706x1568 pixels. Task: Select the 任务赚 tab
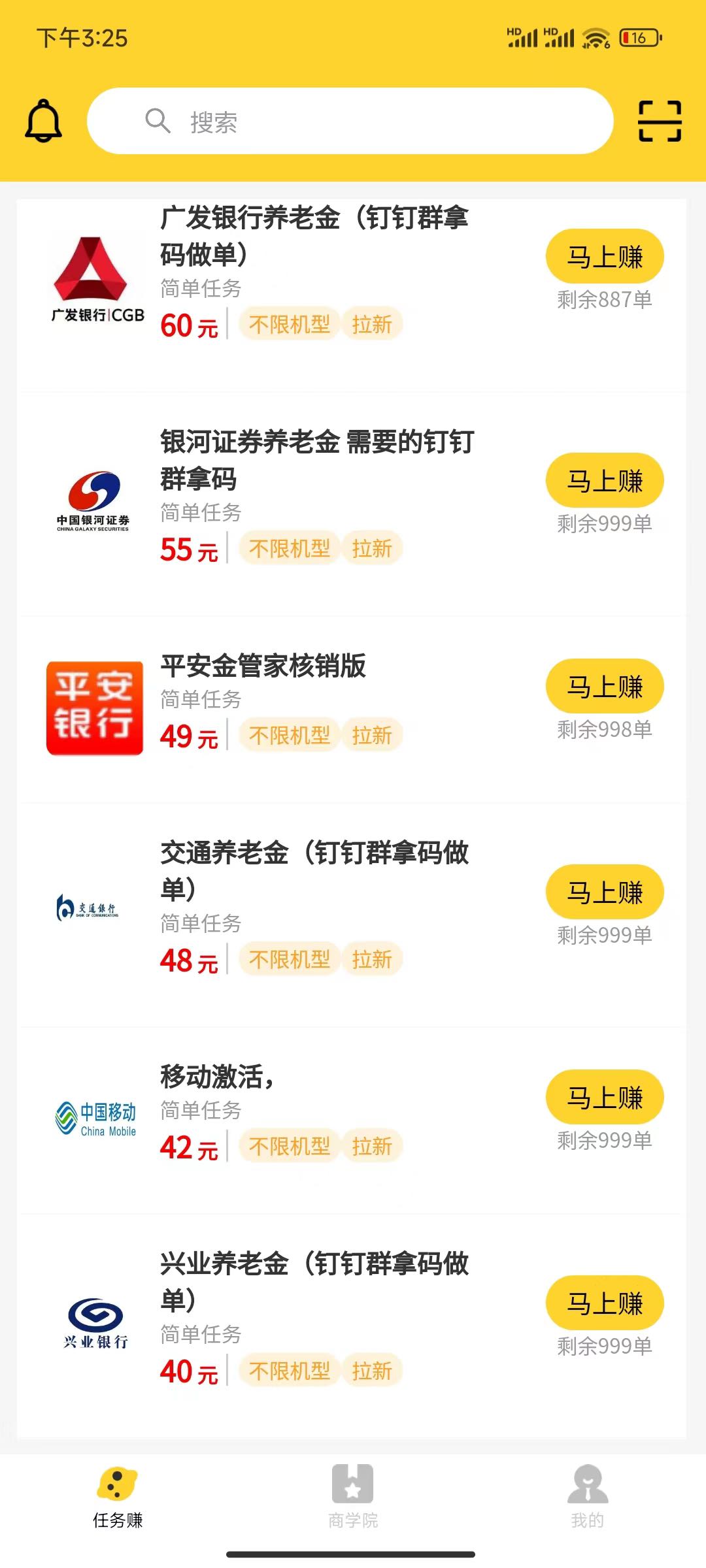pos(118,1497)
